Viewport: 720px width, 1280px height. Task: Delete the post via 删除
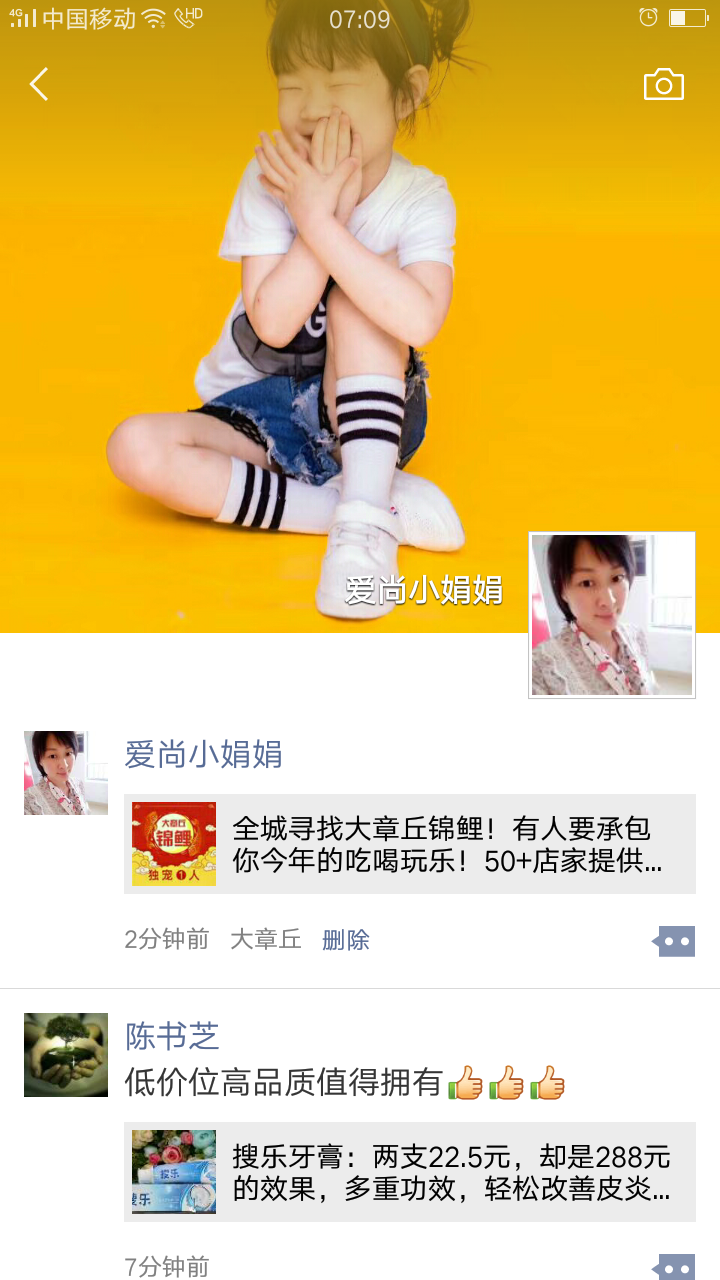[x=346, y=940]
